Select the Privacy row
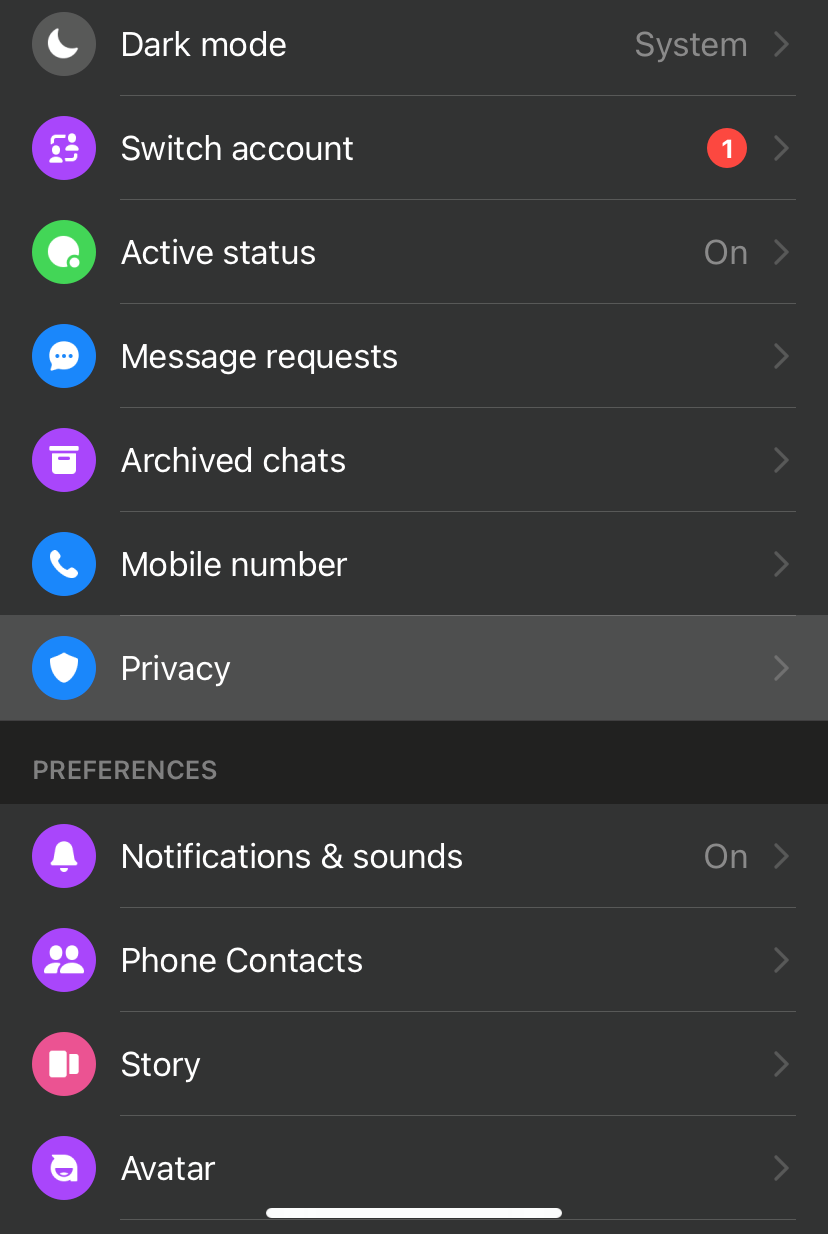This screenshot has height=1234, width=828. pyautogui.click(x=414, y=668)
